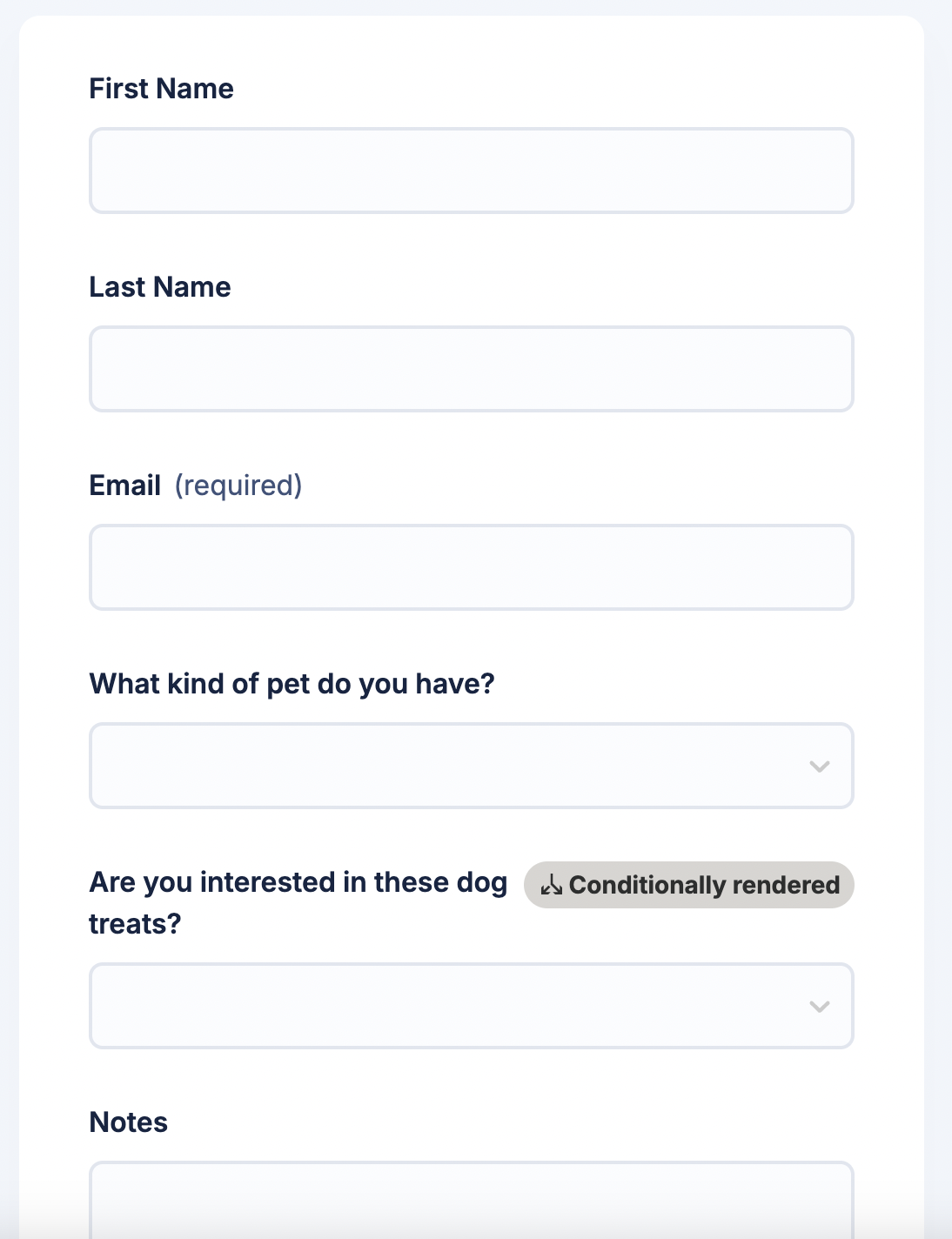Expand the pet type dropdown
Viewport: 952px width, 1239px height.
(x=471, y=766)
